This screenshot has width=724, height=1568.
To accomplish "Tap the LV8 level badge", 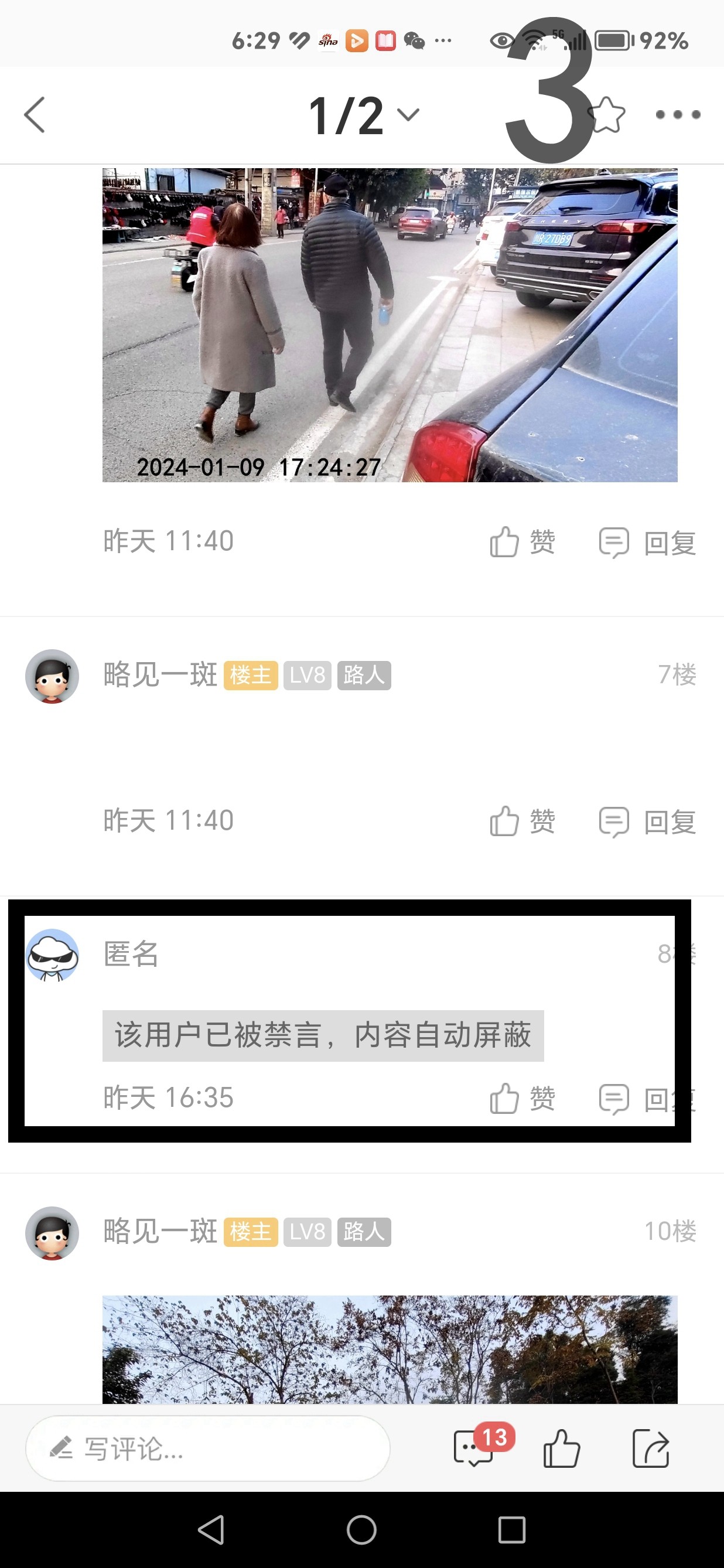I will tap(308, 676).
